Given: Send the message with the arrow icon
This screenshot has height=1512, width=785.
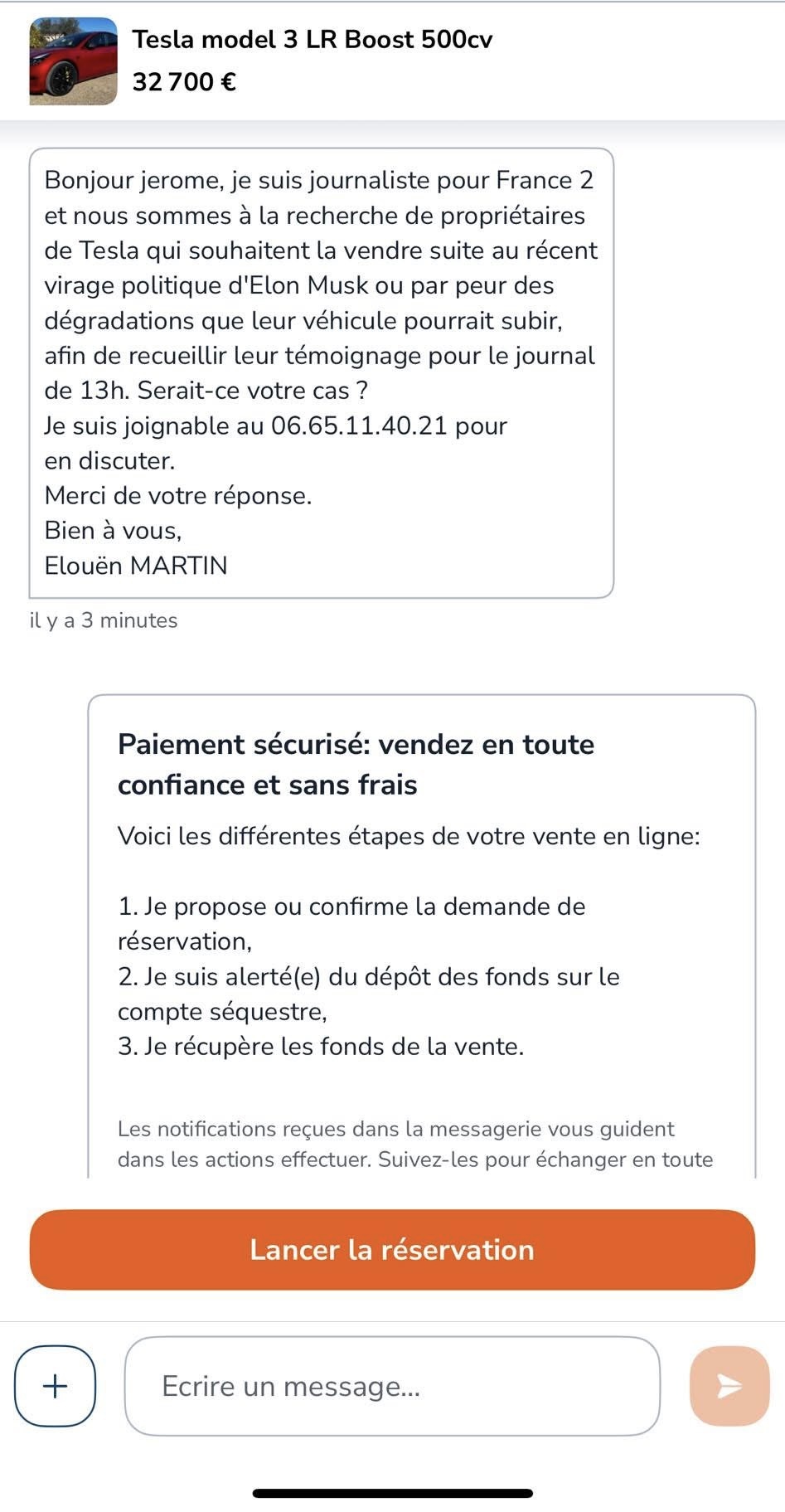Looking at the screenshot, I should pyautogui.click(x=729, y=1386).
